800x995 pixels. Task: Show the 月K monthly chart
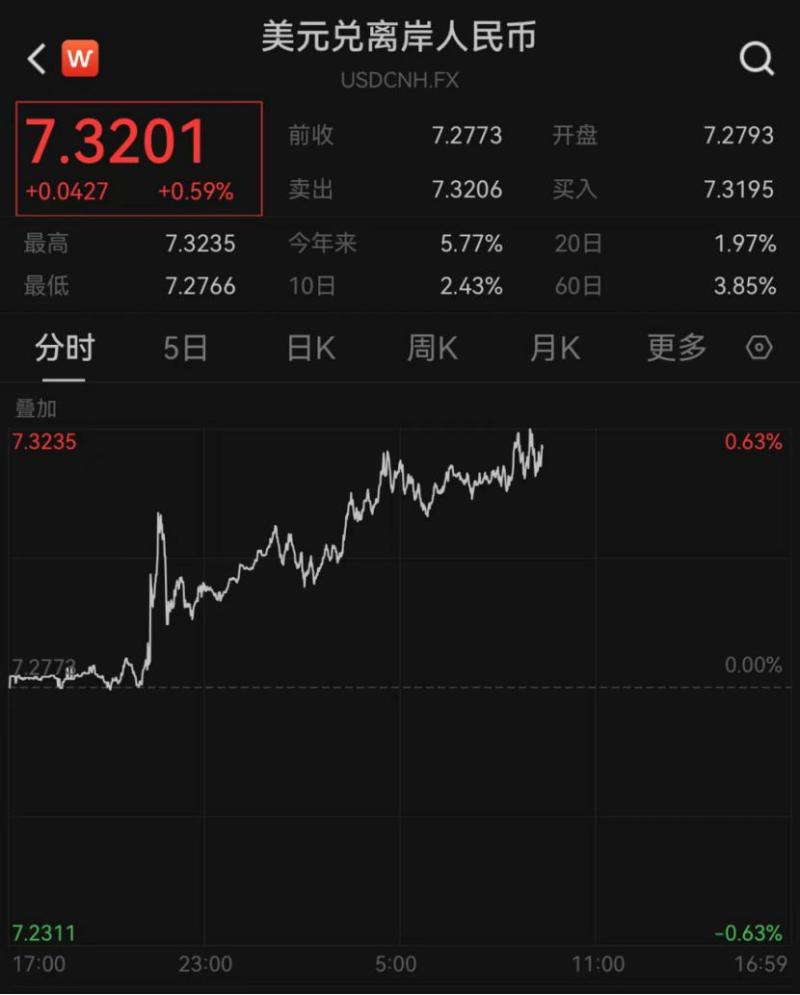click(x=555, y=348)
